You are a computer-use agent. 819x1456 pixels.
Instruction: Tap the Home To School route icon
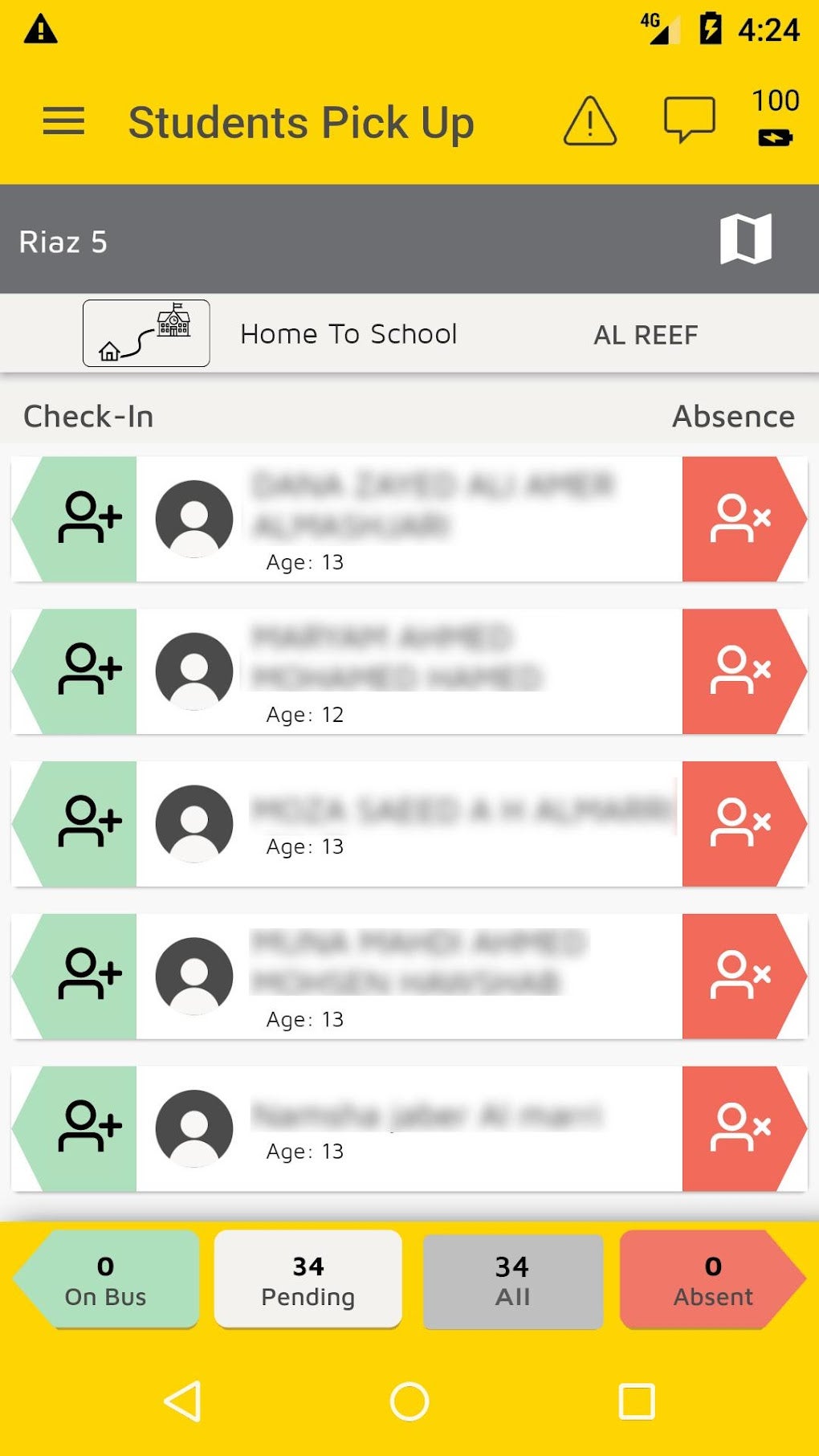click(x=146, y=333)
